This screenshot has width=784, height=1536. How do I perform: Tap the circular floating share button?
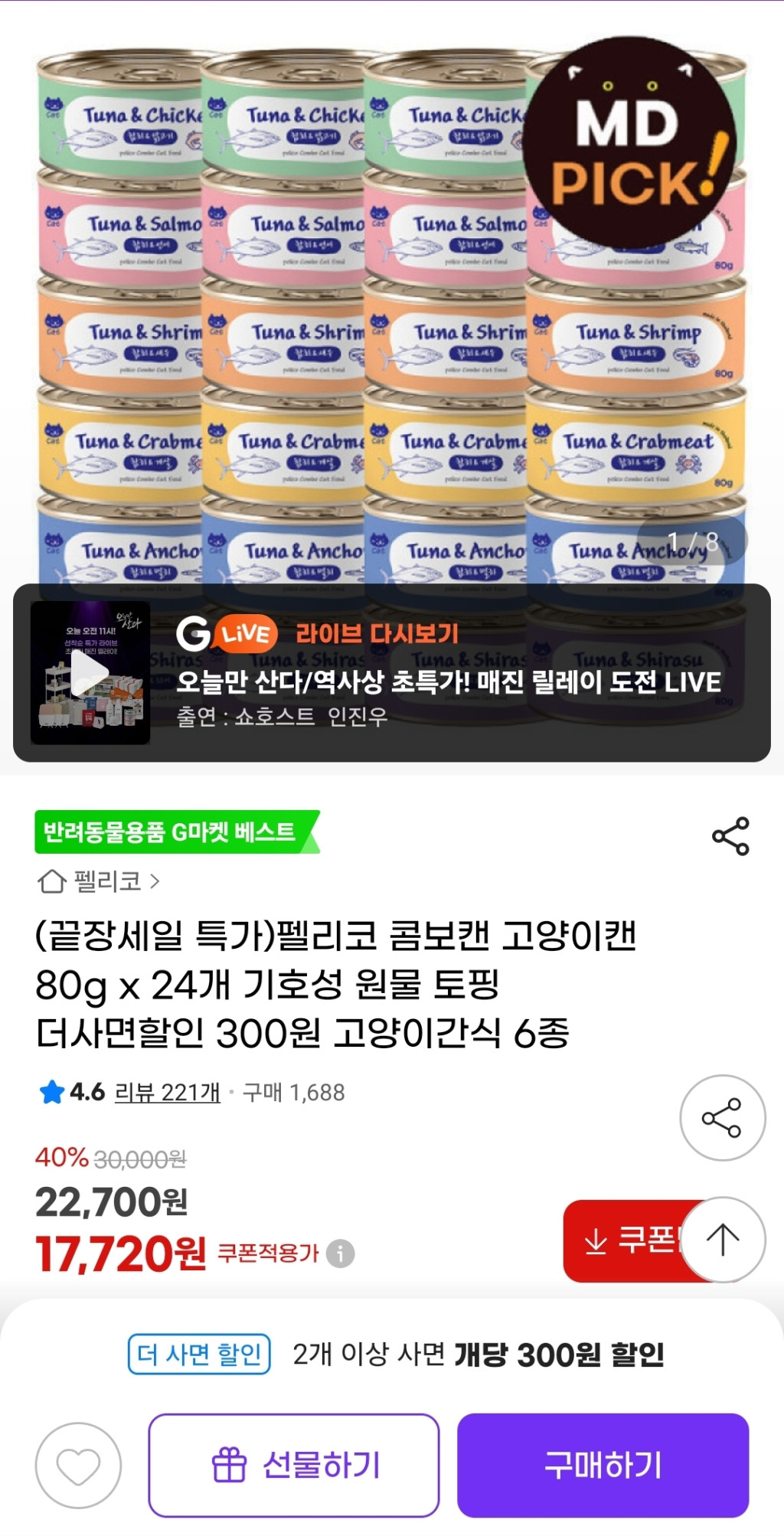722,1118
